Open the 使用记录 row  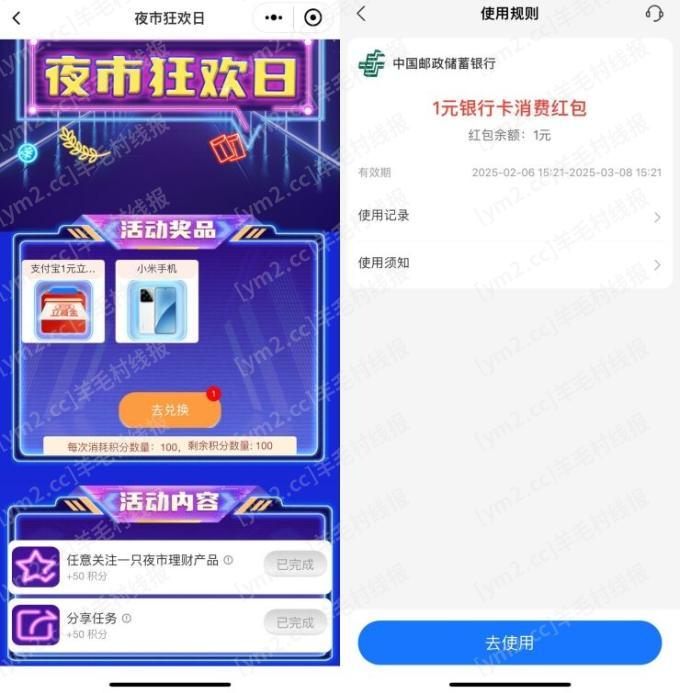pos(509,216)
